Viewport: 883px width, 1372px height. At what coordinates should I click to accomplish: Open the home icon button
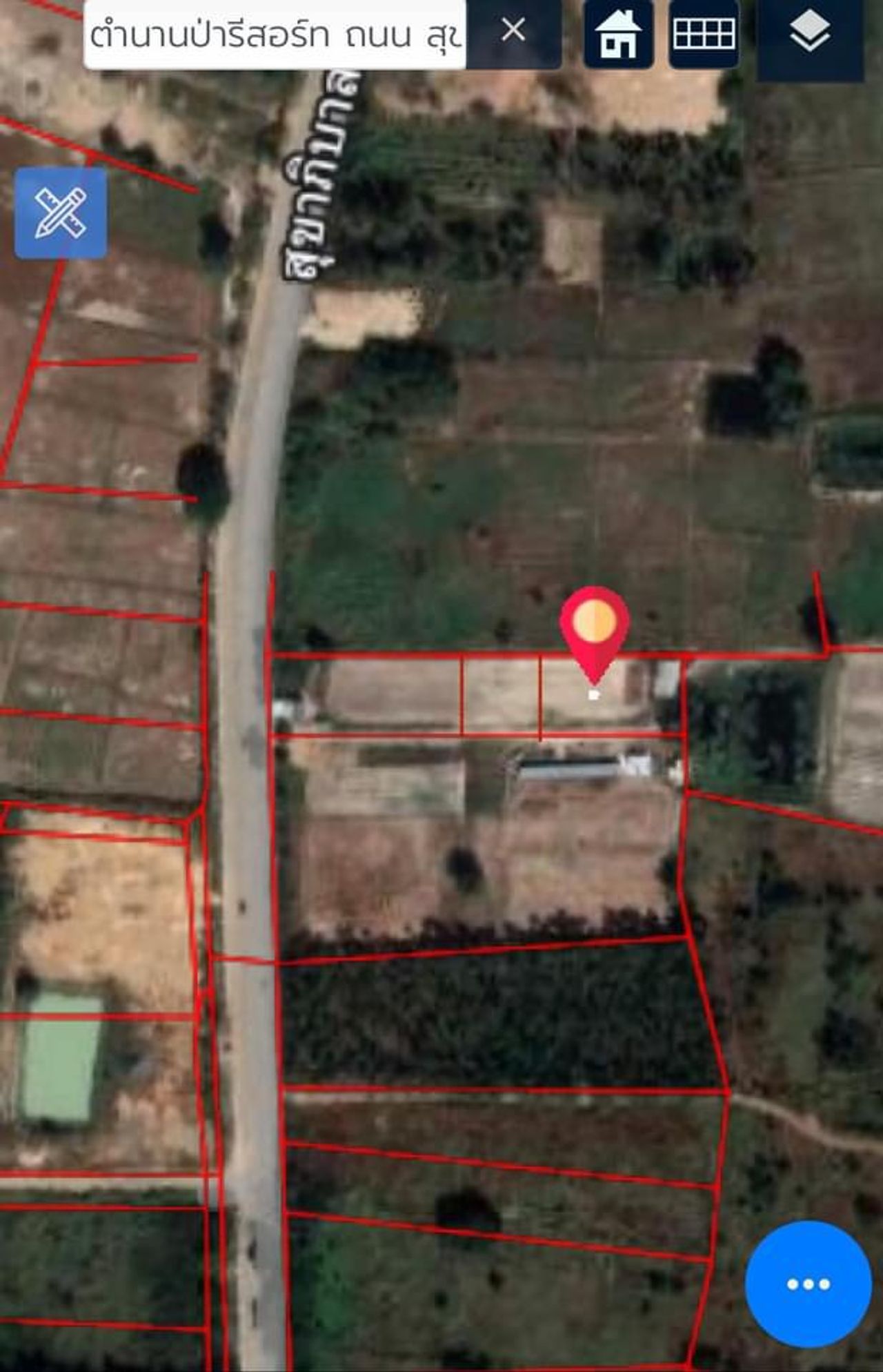(x=618, y=35)
